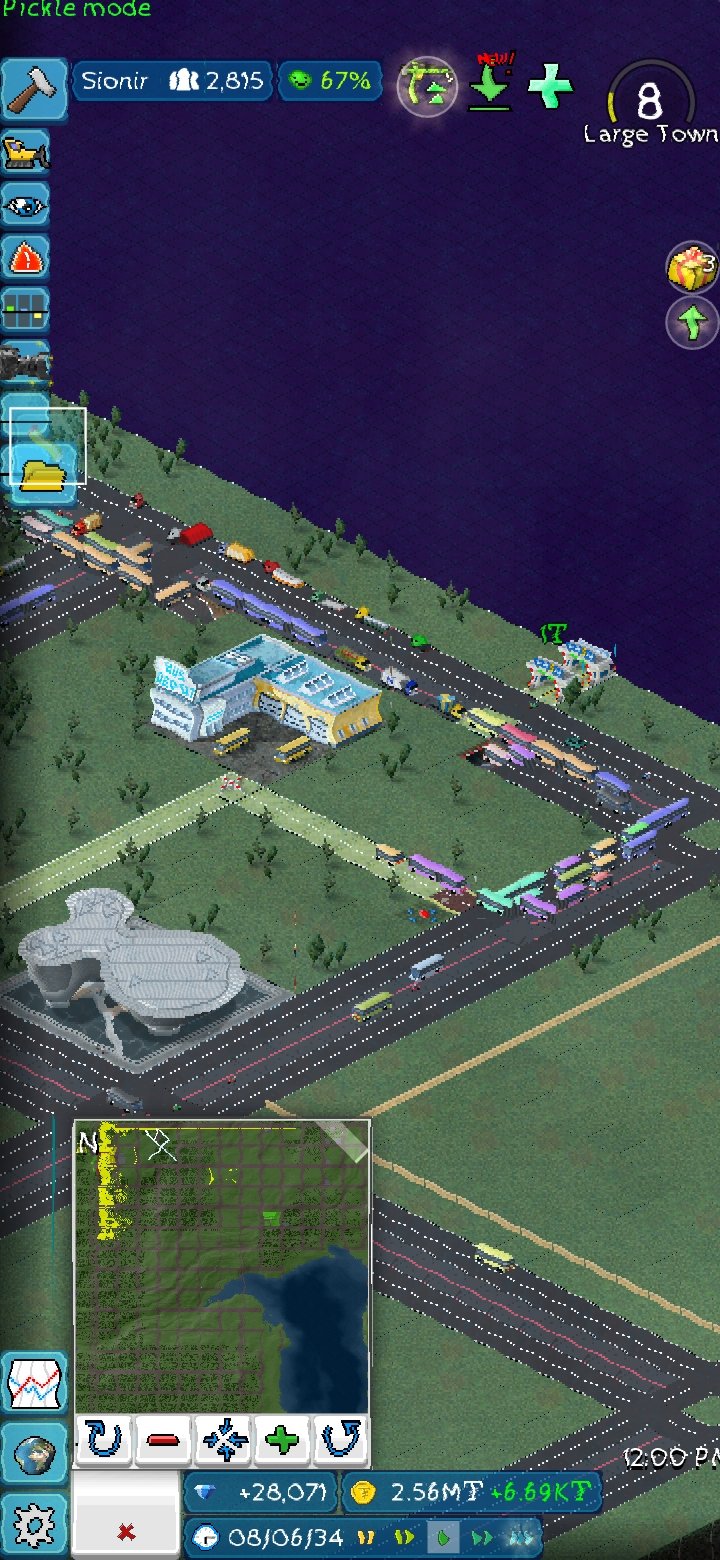Open the eye view options
Screen dimensions: 720x1560
[x=26, y=207]
